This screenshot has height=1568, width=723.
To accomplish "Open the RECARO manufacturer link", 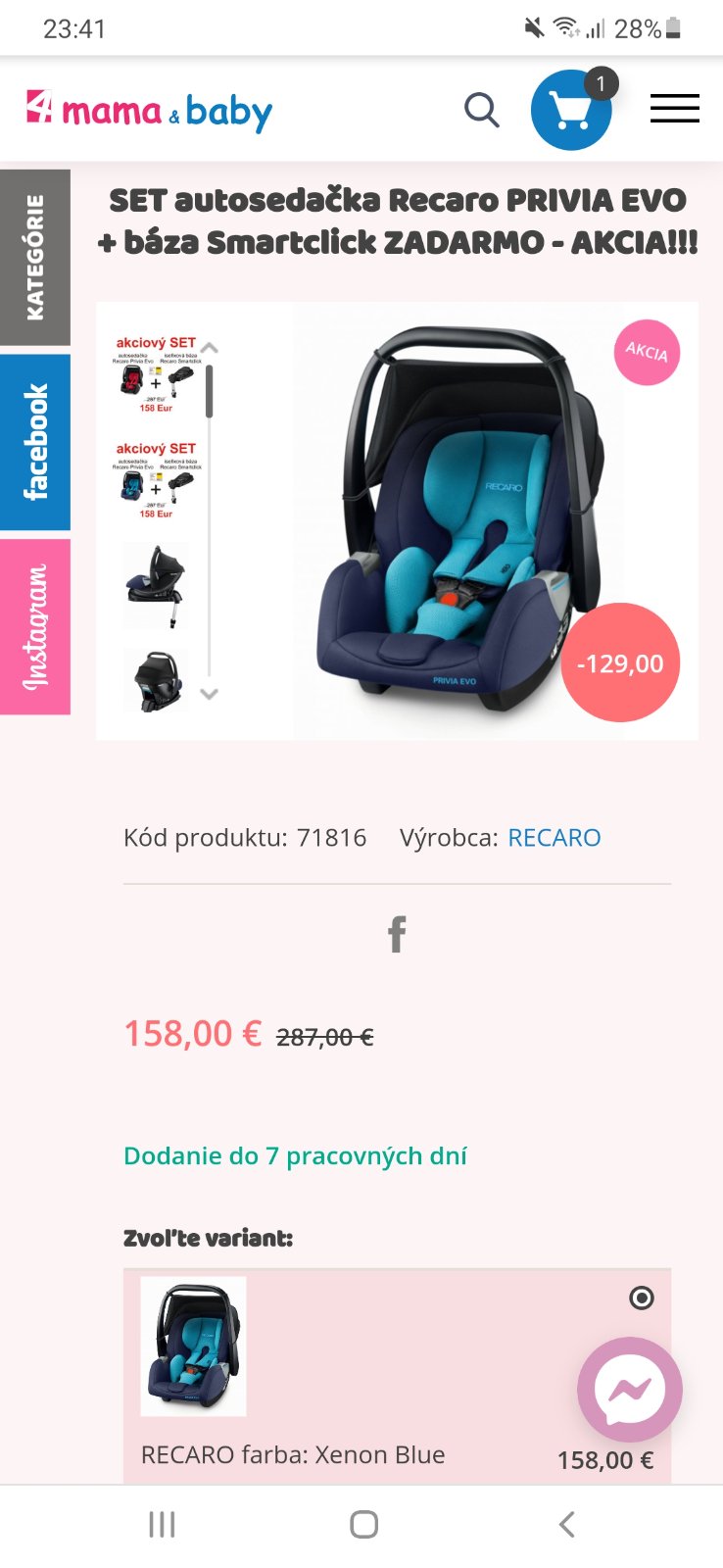I will coord(554,838).
